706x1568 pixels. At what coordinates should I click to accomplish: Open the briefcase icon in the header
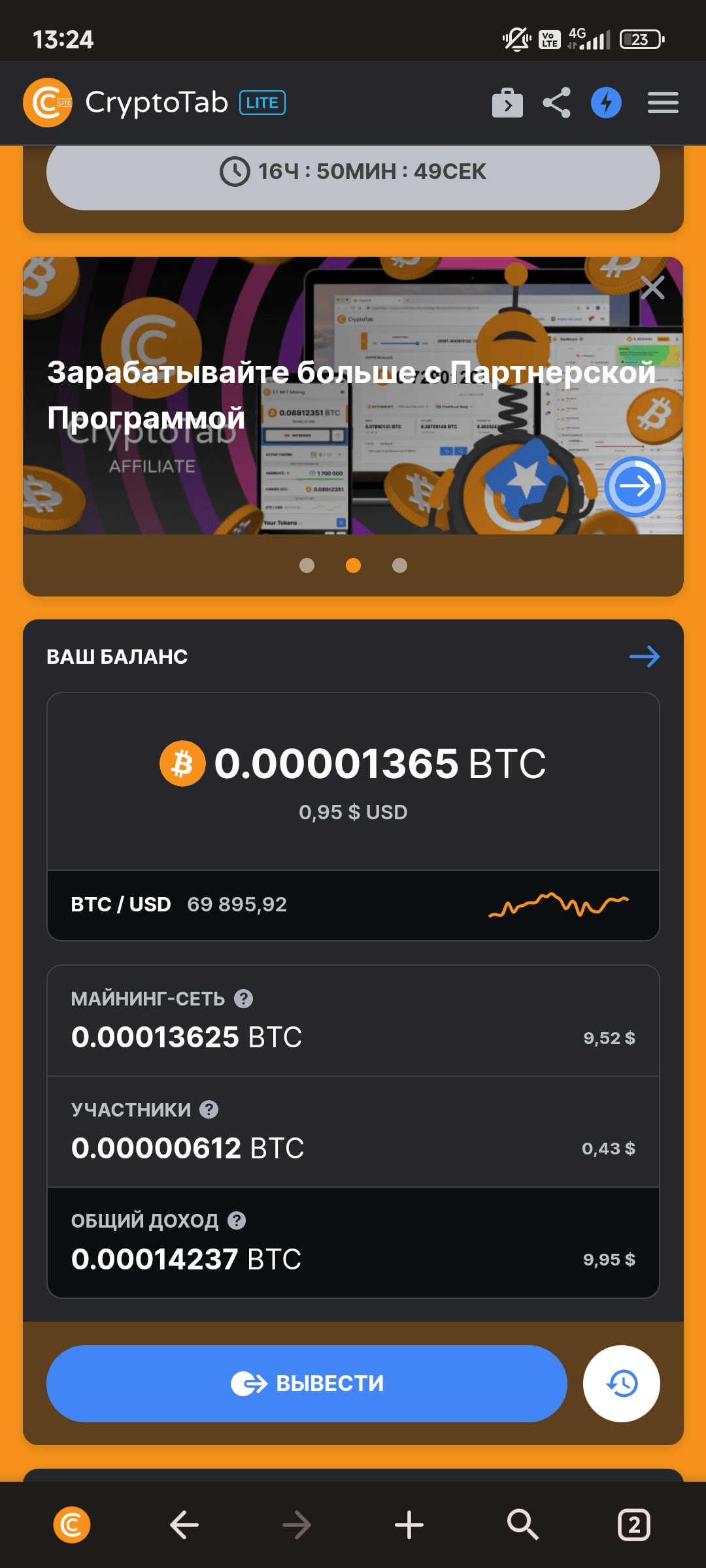coord(507,103)
